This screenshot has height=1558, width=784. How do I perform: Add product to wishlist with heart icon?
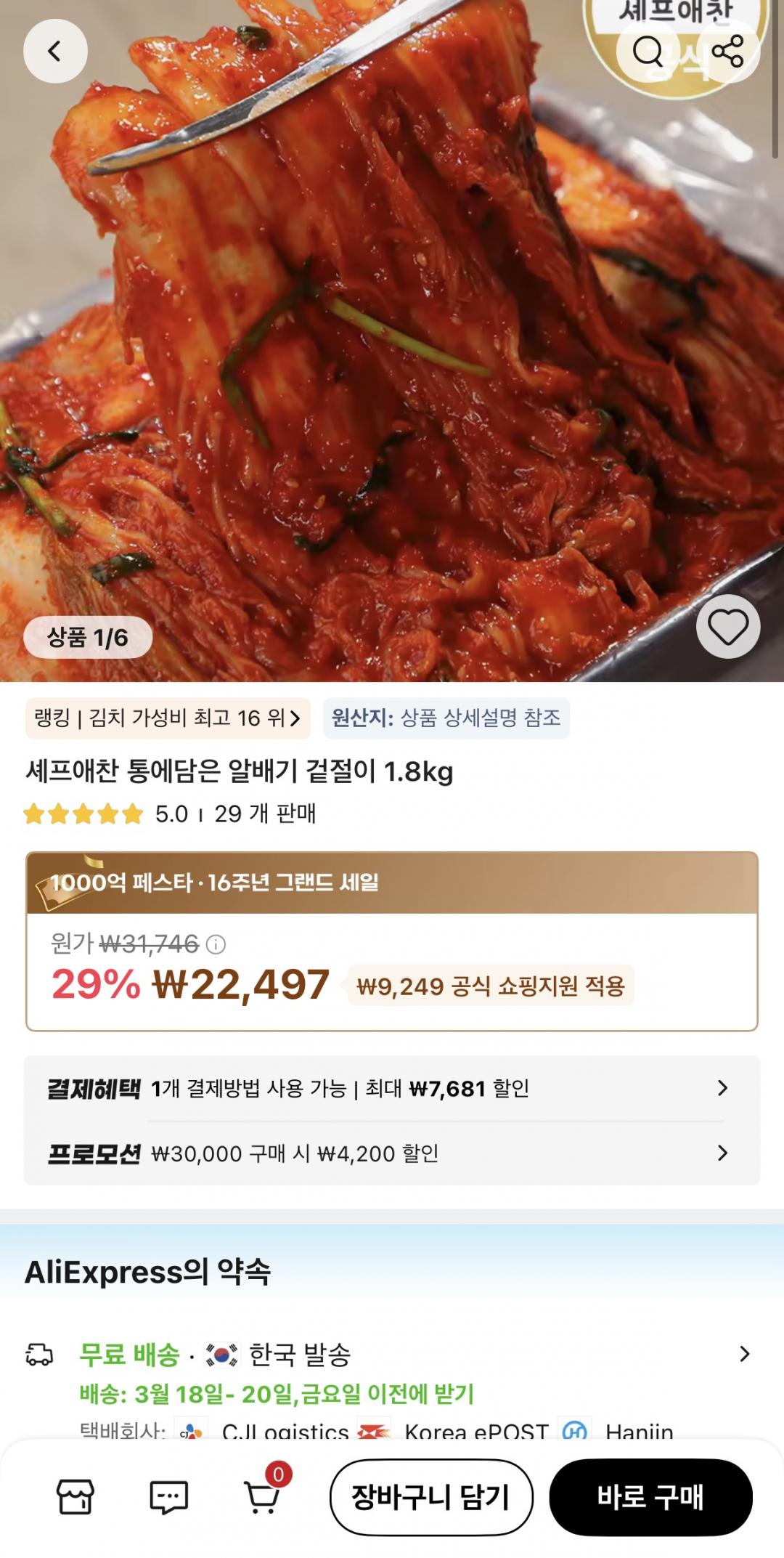[727, 627]
